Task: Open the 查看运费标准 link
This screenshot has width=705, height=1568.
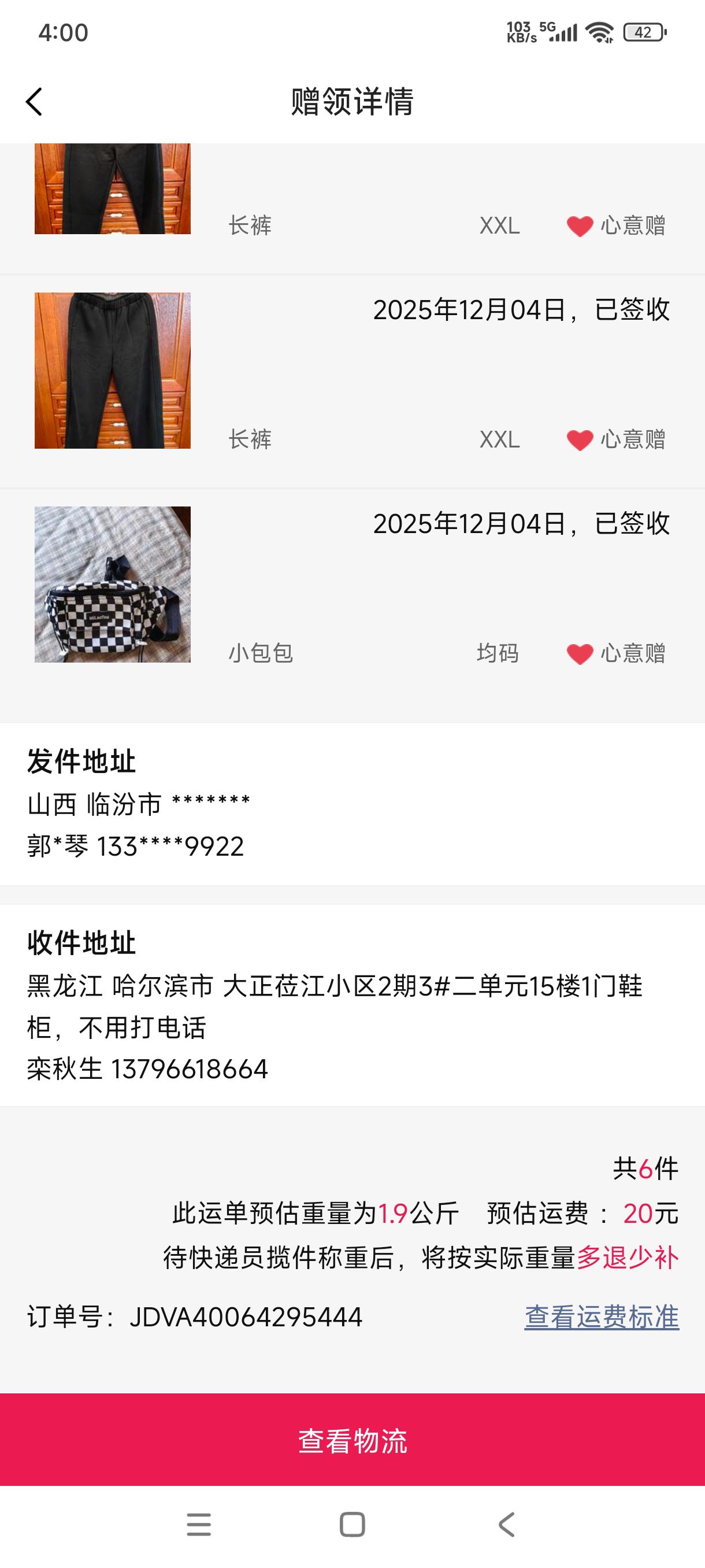Action: tap(601, 1317)
